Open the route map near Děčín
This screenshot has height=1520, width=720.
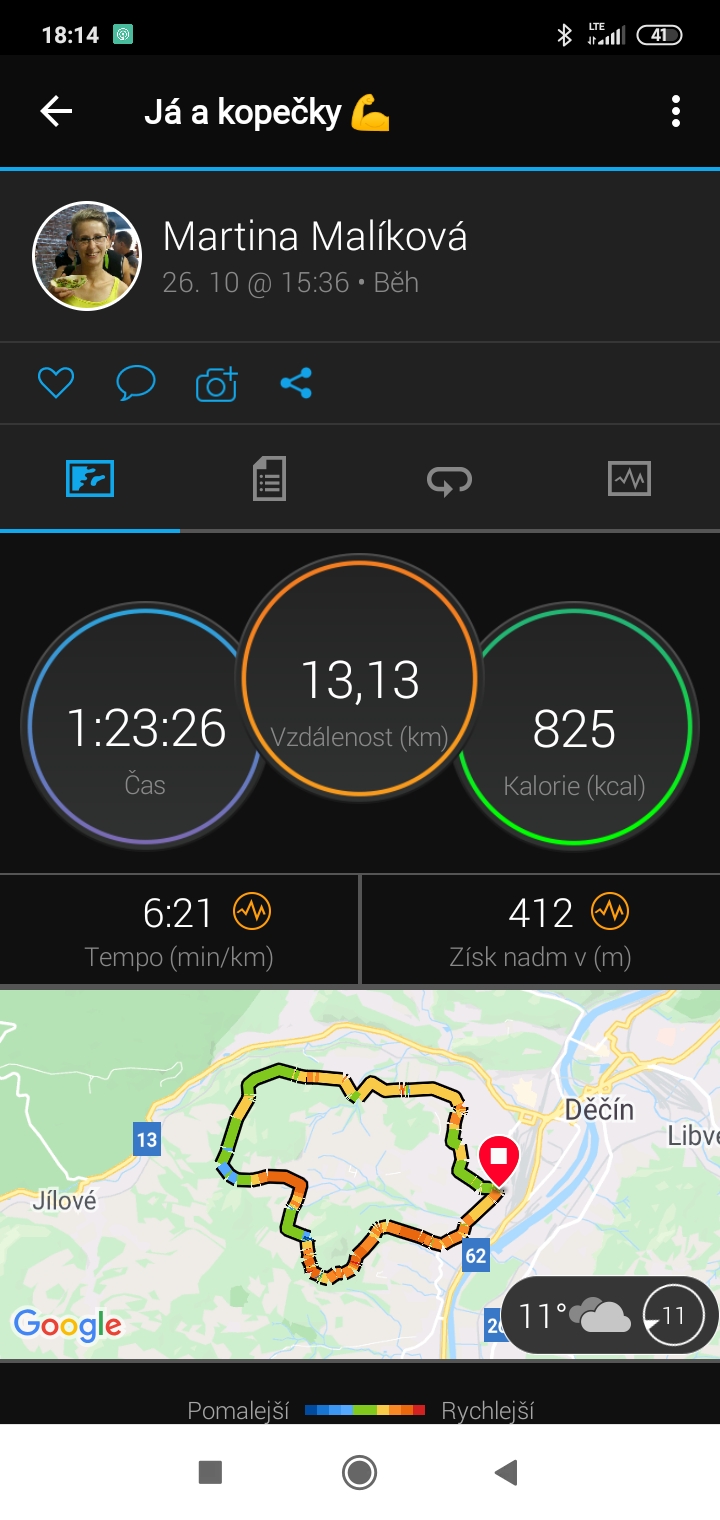click(x=360, y=1174)
